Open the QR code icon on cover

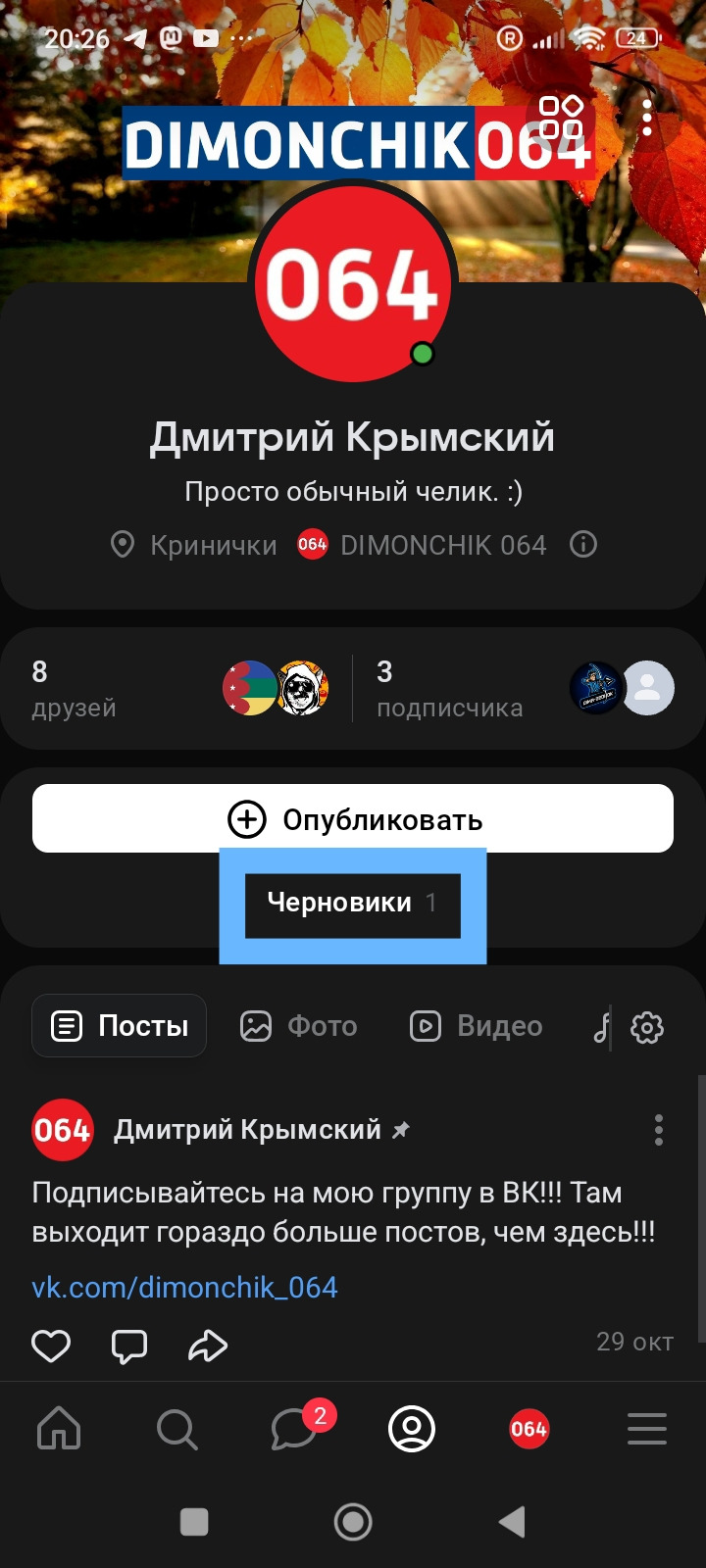tap(561, 117)
